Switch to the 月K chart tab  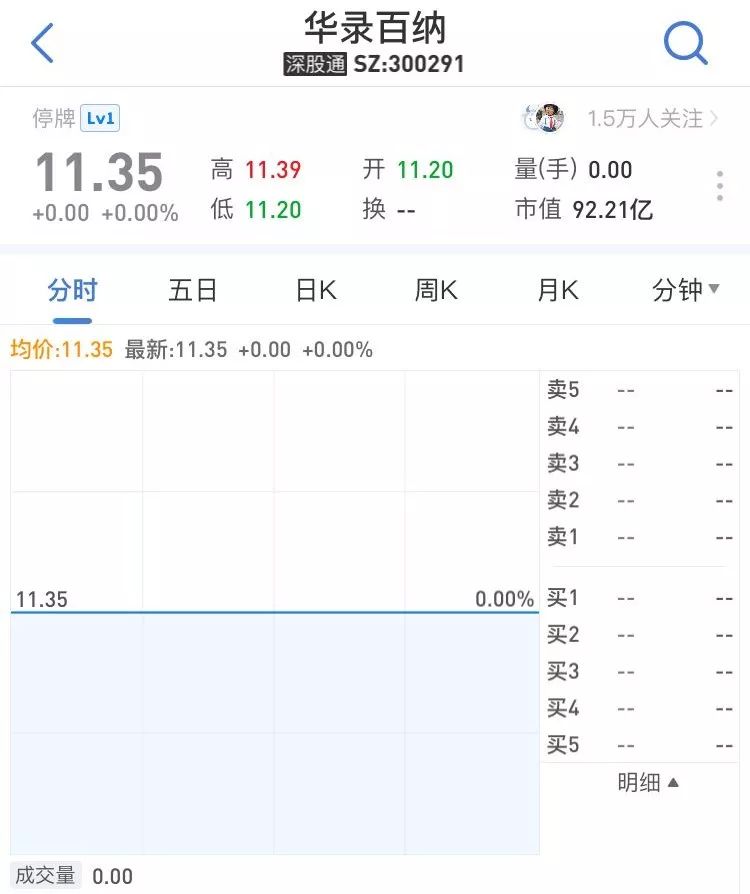[558, 291]
